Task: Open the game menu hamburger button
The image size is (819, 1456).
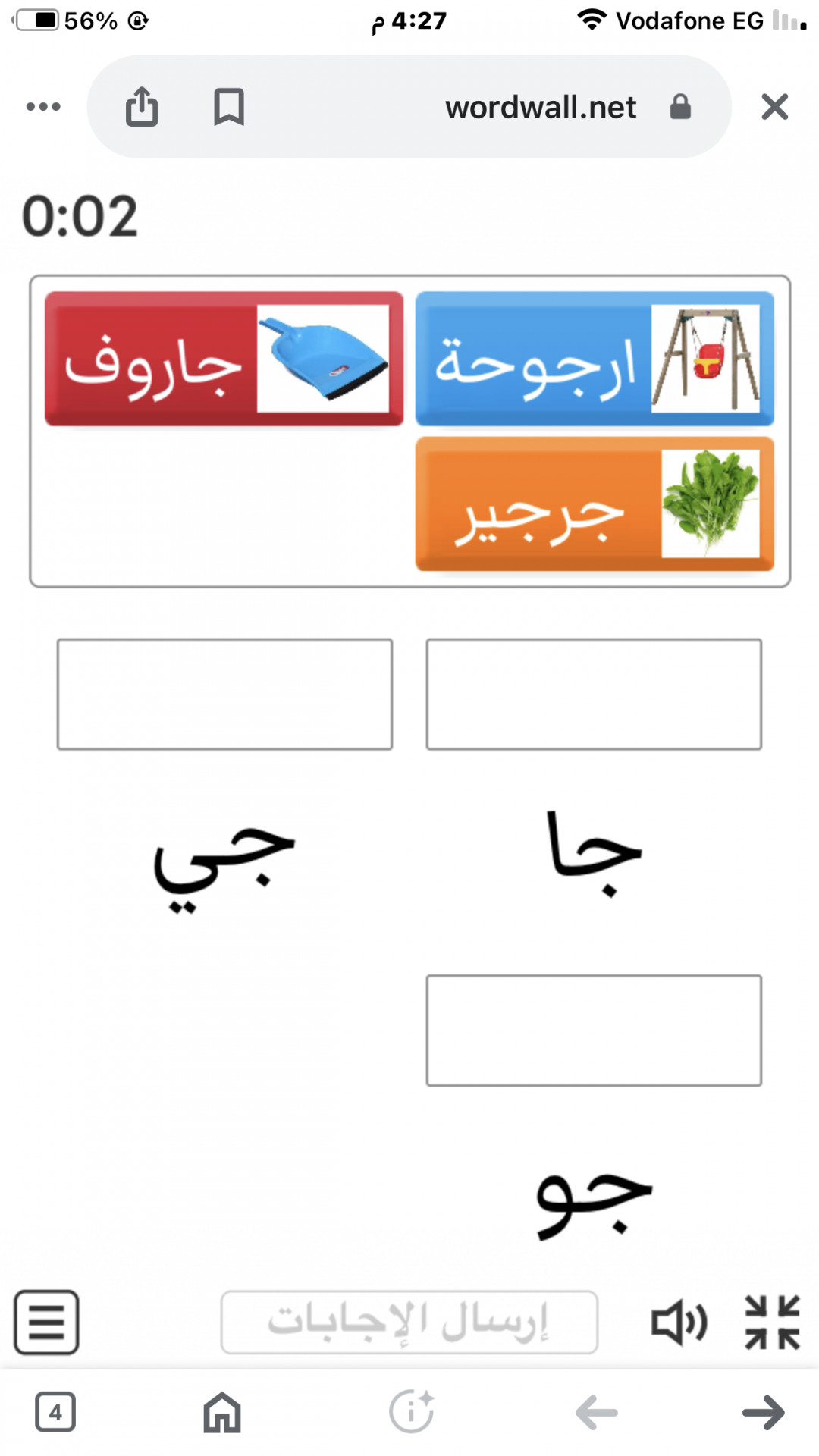Action: [x=46, y=1322]
